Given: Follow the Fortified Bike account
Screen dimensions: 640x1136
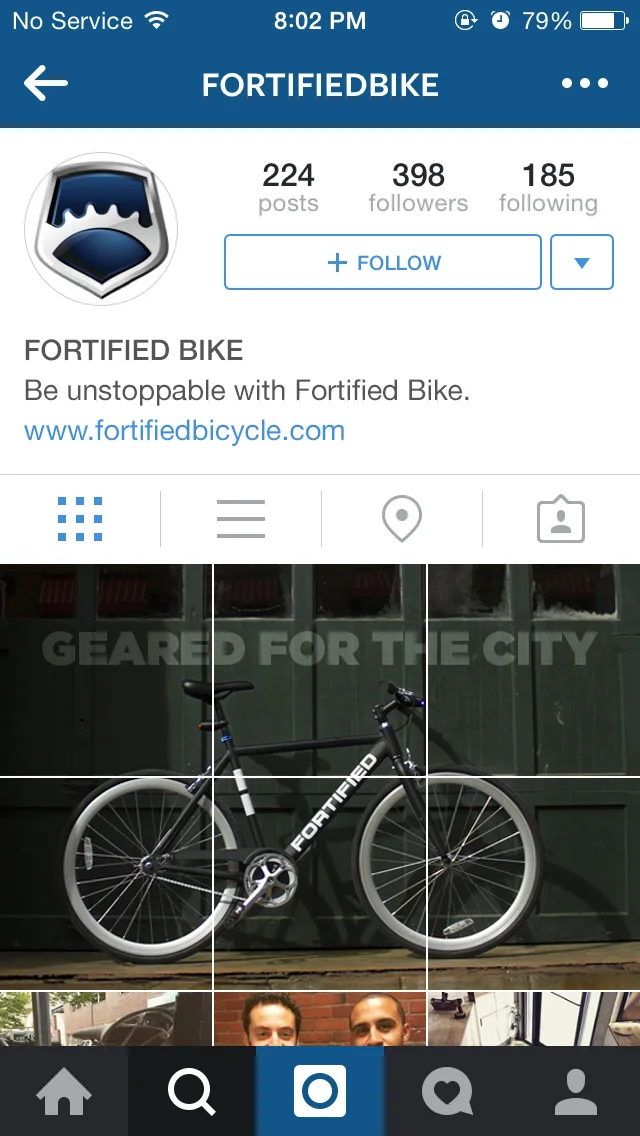Looking at the screenshot, I should [x=383, y=262].
